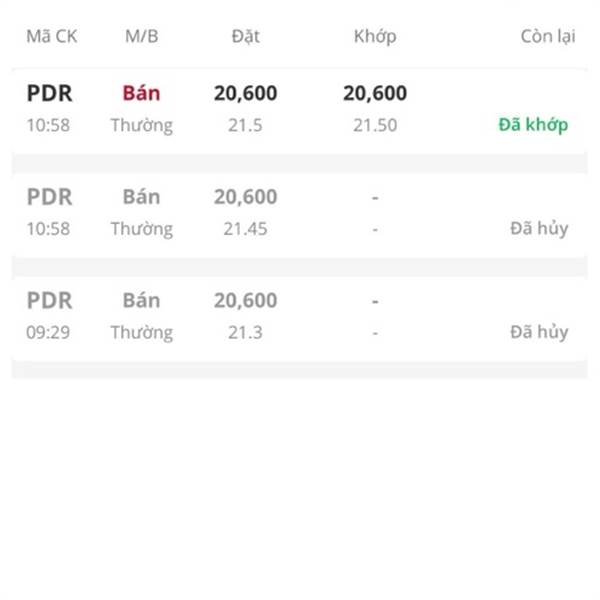The width and height of the screenshot is (600, 600).
Task: Open the cancelled PDR order priced 21.45
Action: tap(298, 212)
